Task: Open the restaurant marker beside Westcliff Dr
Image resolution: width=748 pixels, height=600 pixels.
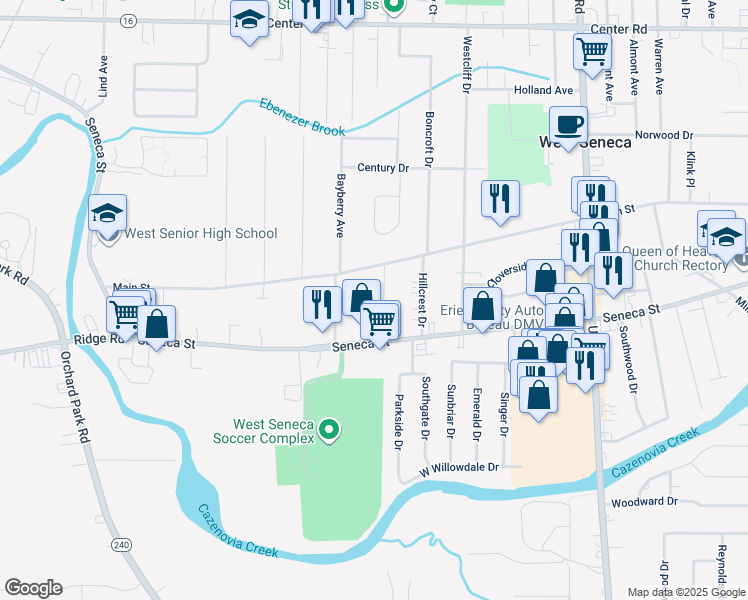Action: [x=500, y=201]
